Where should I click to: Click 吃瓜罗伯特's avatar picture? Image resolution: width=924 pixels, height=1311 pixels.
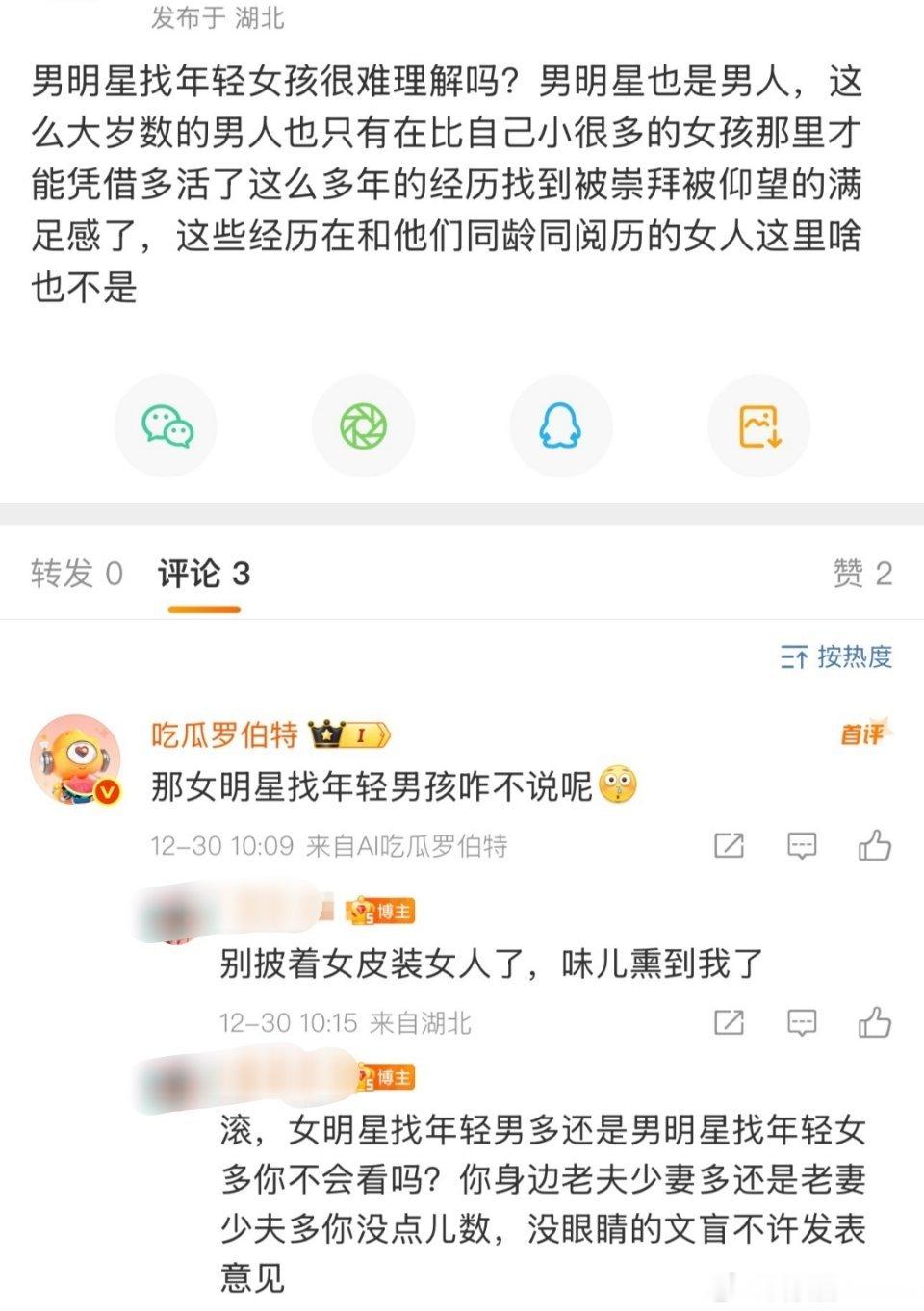coord(75,760)
